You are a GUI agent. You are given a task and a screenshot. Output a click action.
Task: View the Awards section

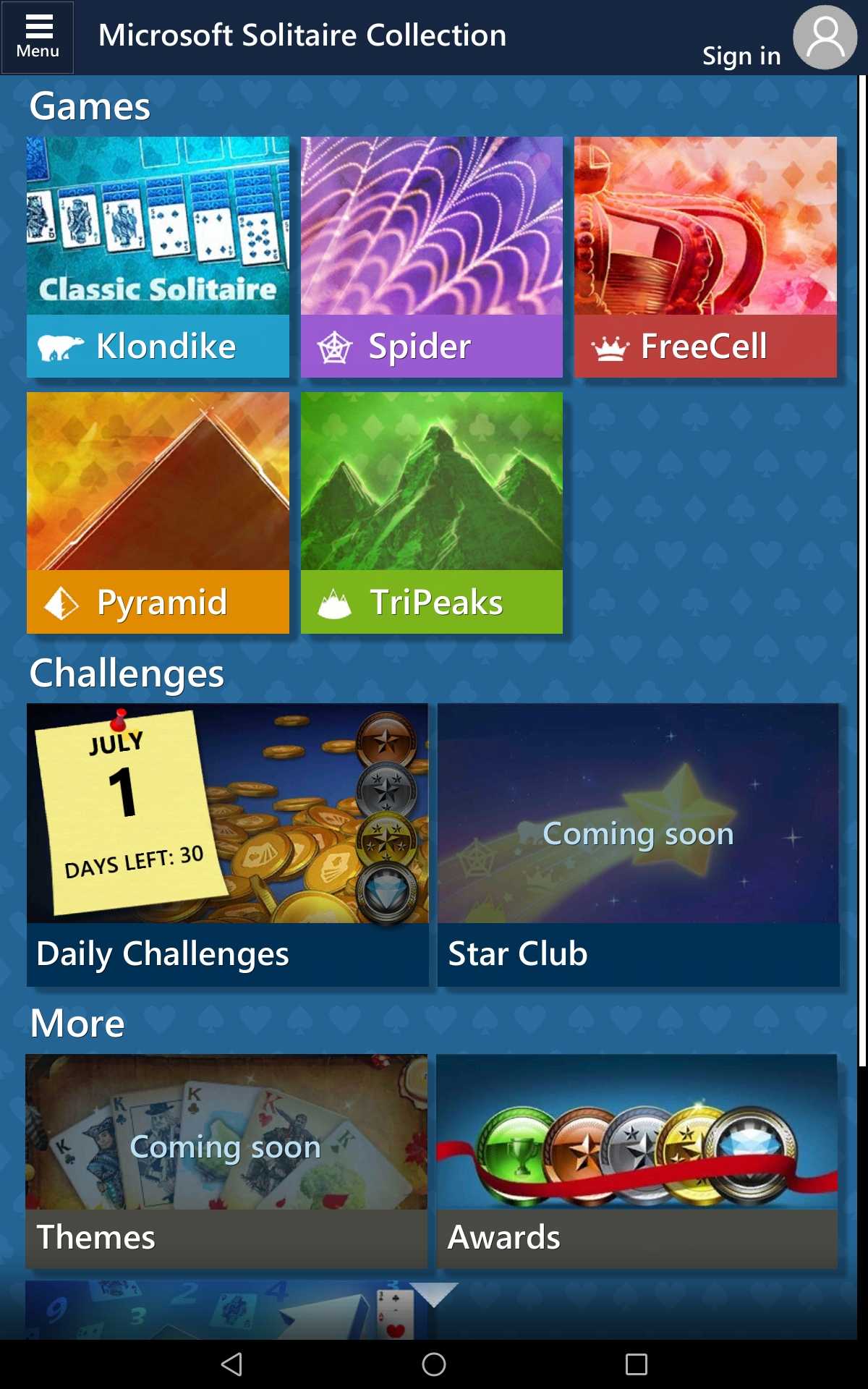637,1160
